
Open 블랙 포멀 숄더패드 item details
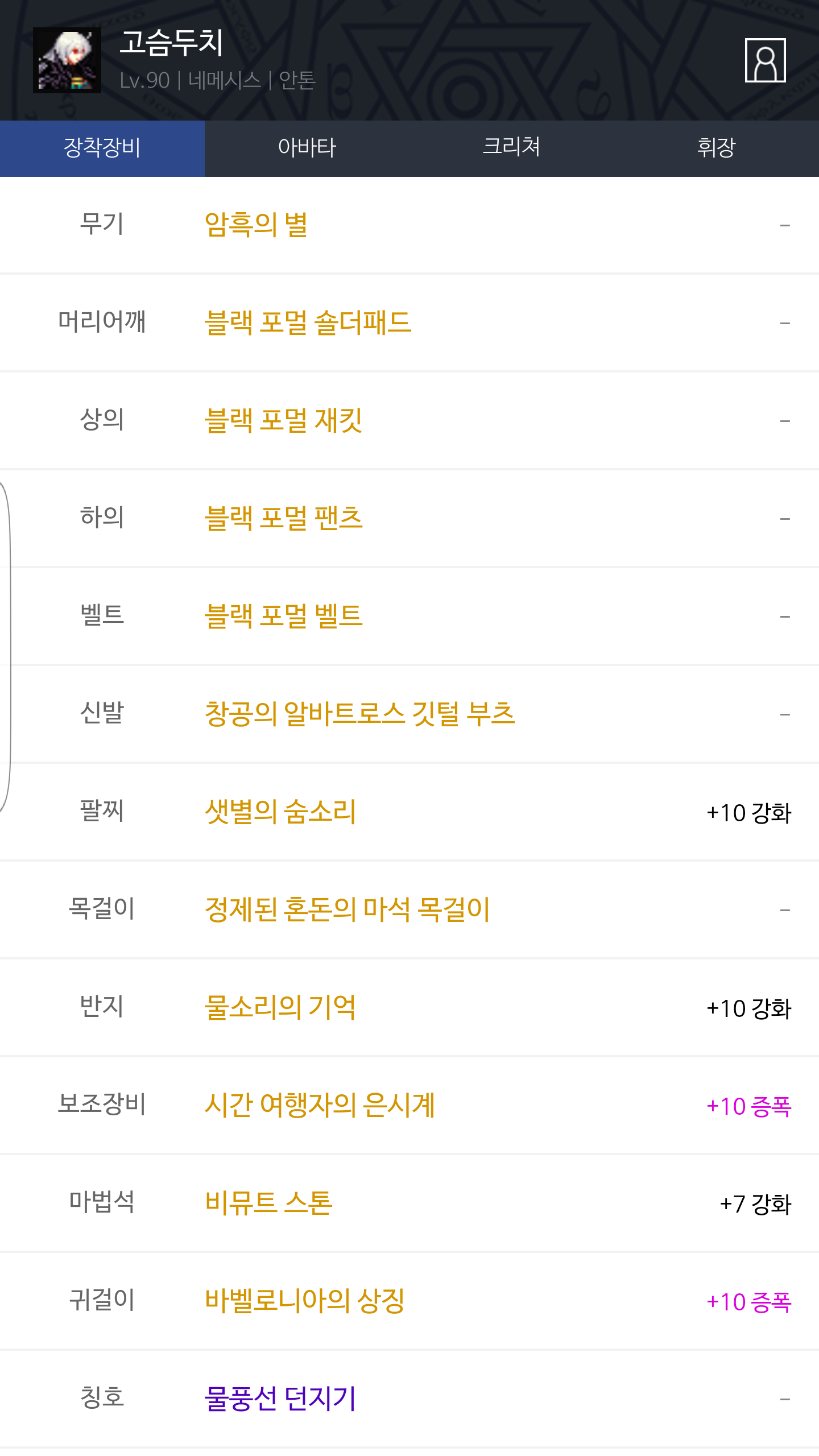(x=409, y=323)
